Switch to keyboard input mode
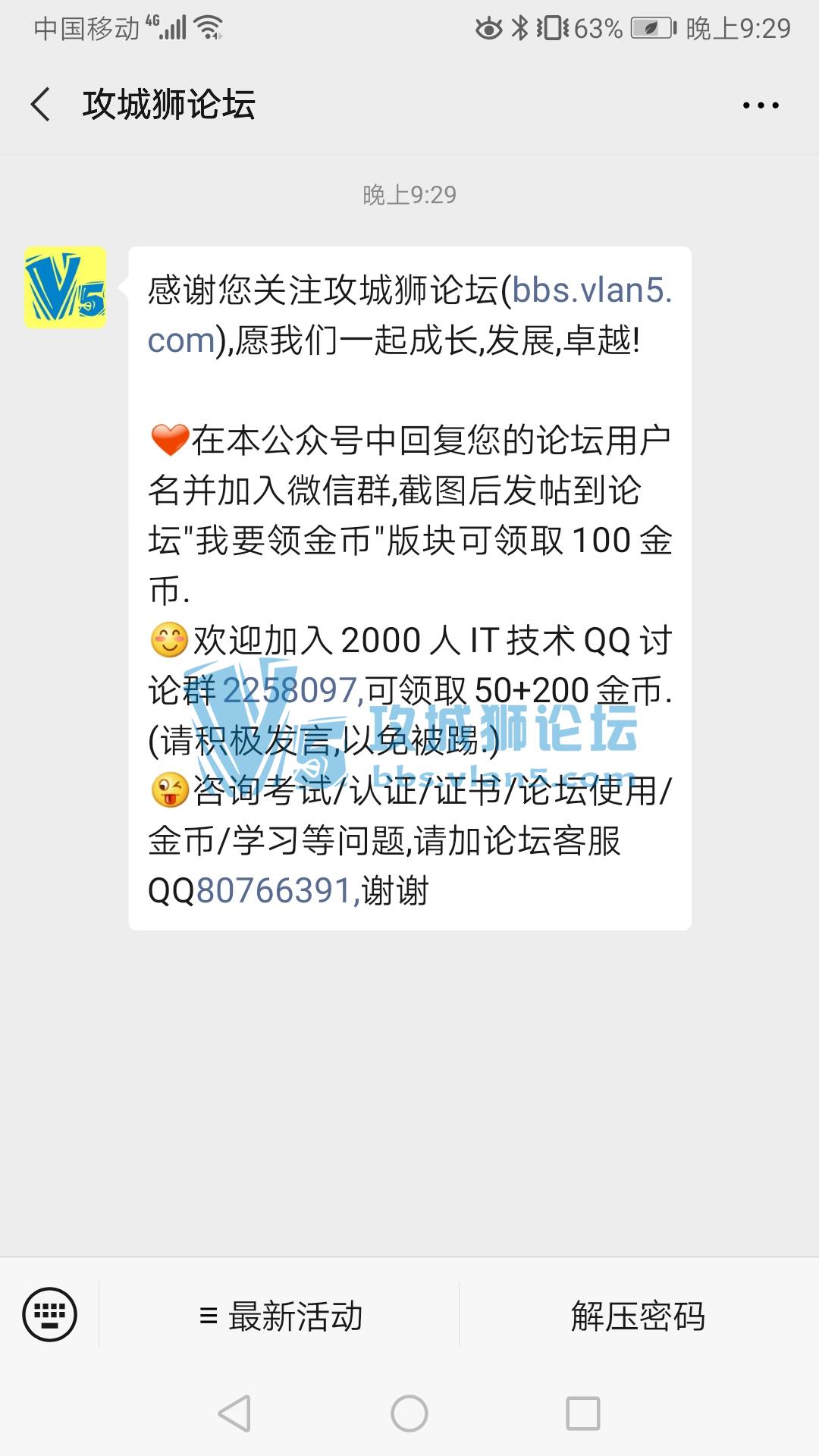The height and width of the screenshot is (1456, 819). [x=50, y=1314]
